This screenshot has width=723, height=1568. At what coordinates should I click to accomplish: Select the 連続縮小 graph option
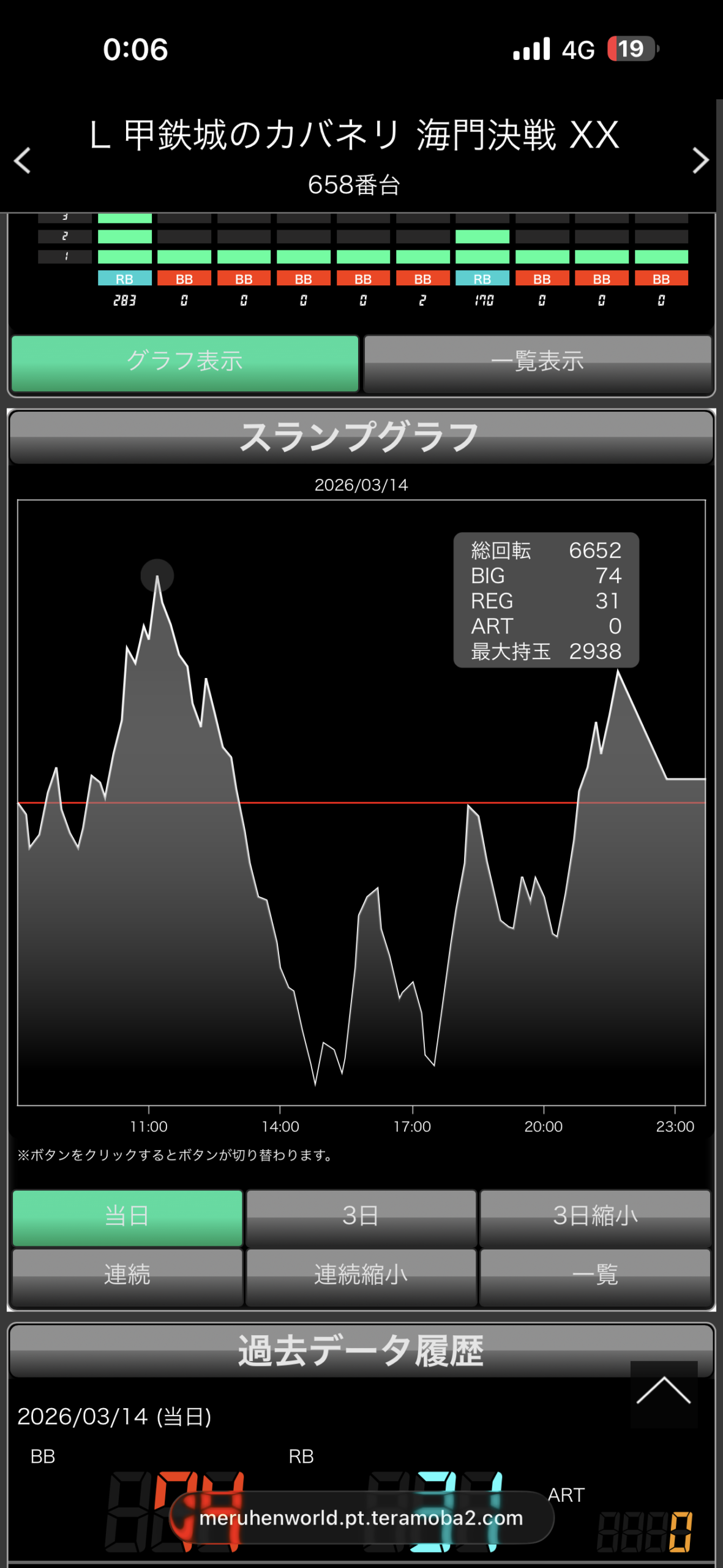(361, 1275)
